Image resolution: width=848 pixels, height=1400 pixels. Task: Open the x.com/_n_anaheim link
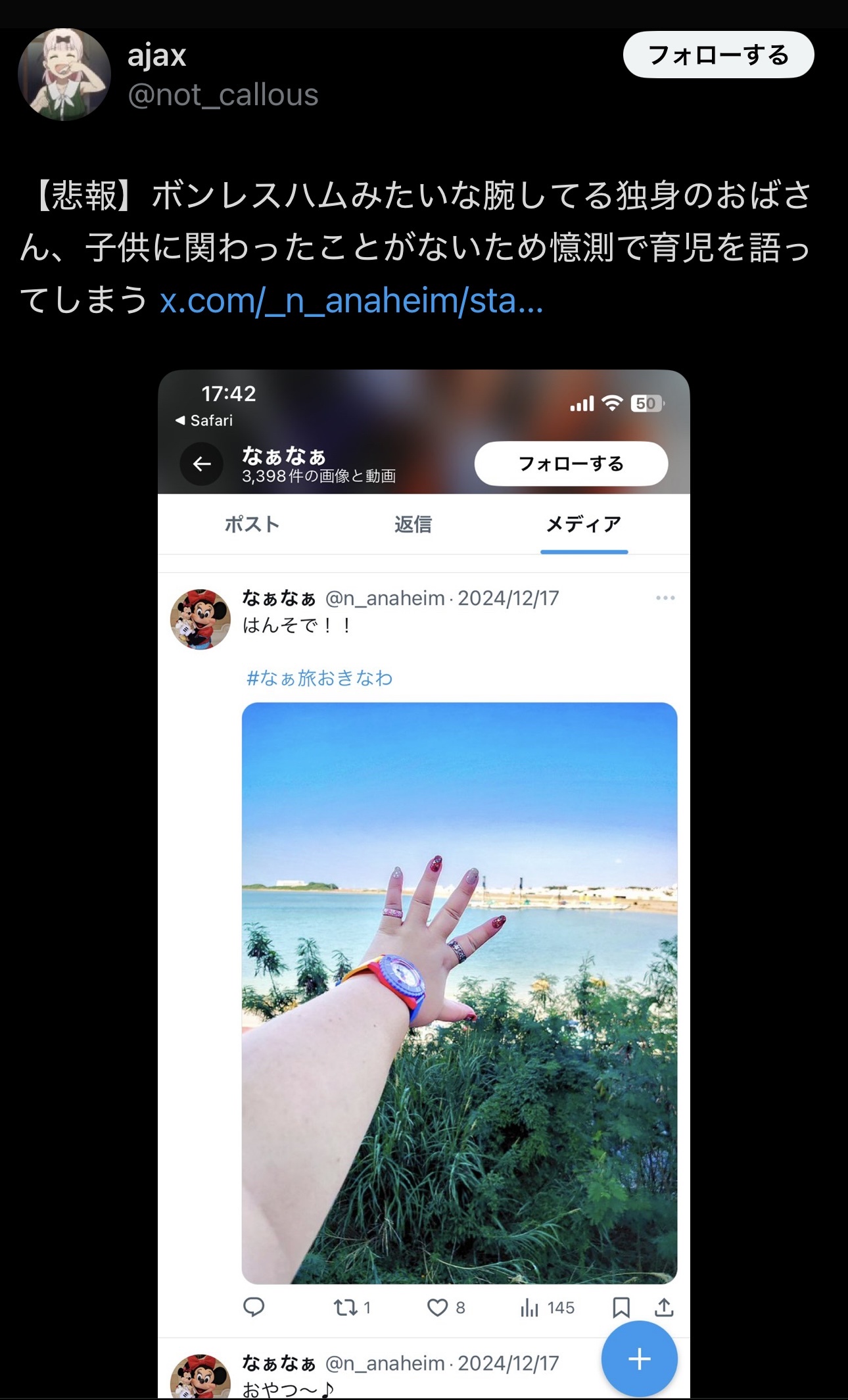pos(351,301)
